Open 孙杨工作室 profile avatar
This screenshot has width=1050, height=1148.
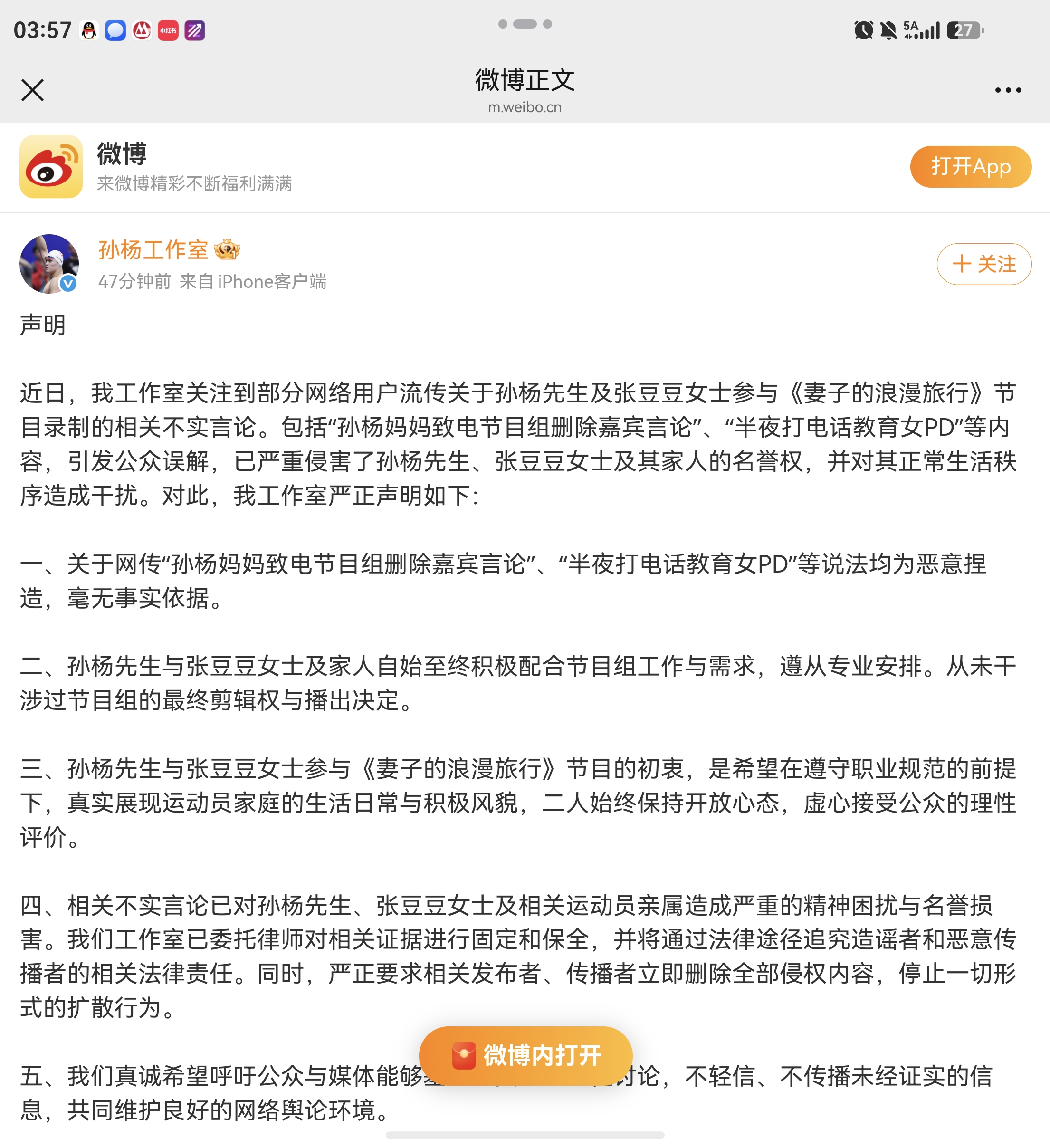49,264
